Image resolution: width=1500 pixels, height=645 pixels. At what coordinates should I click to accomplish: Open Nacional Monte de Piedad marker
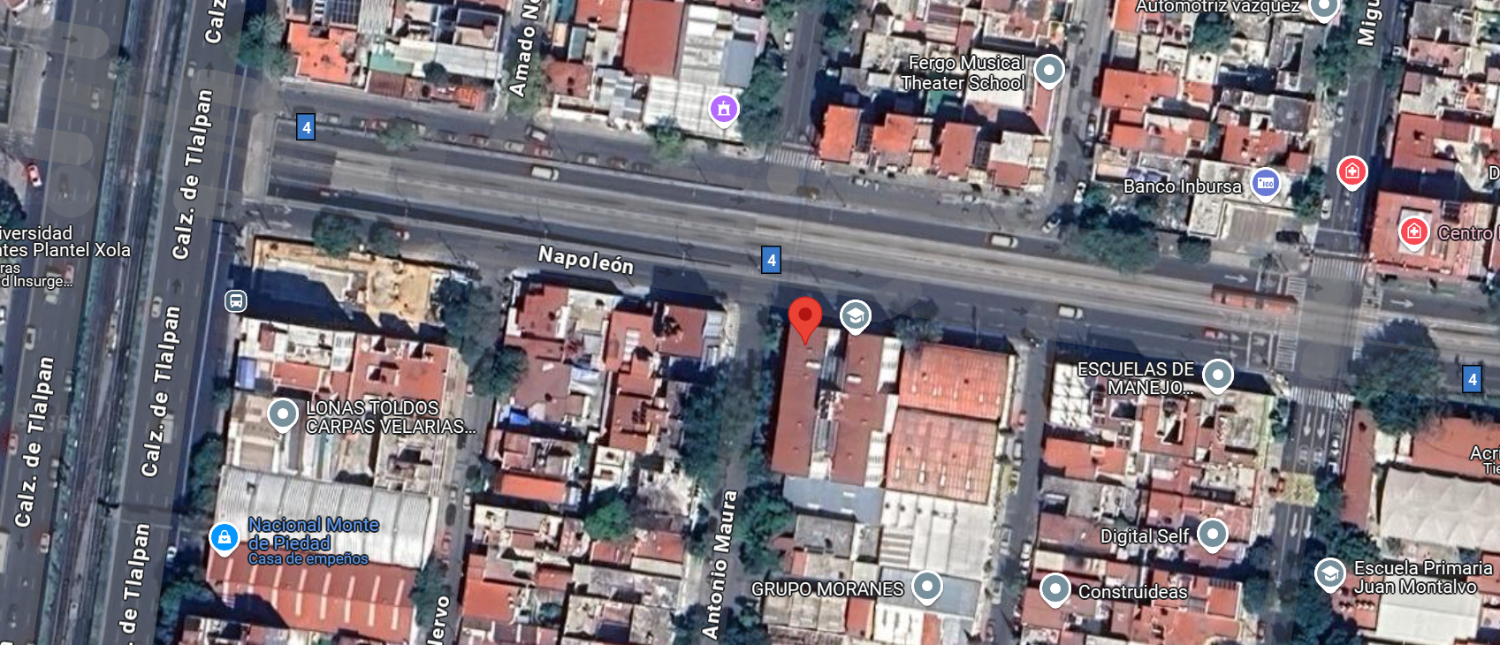224,538
